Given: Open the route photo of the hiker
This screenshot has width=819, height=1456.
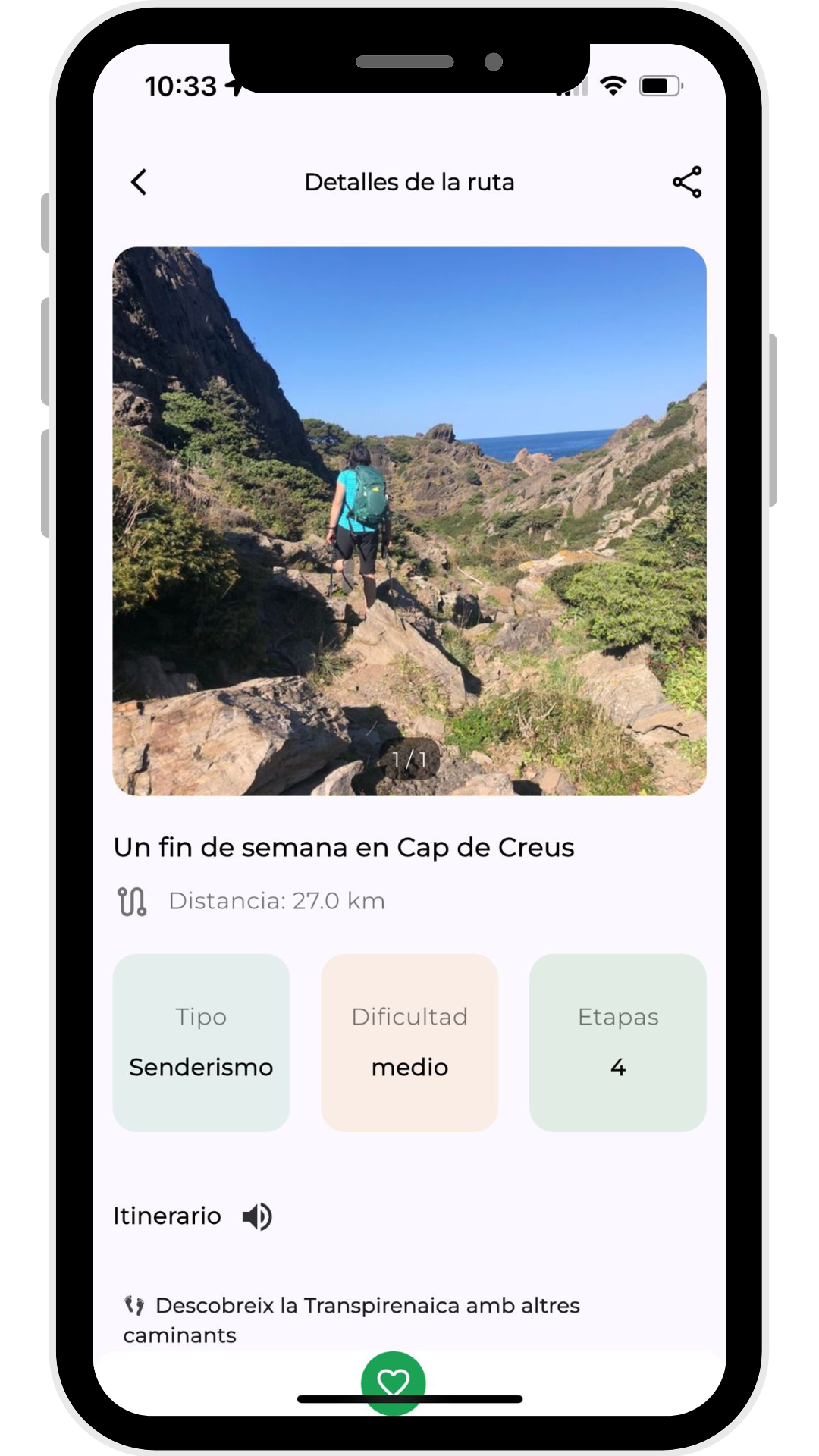Looking at the screenshot, I should 409,521.
